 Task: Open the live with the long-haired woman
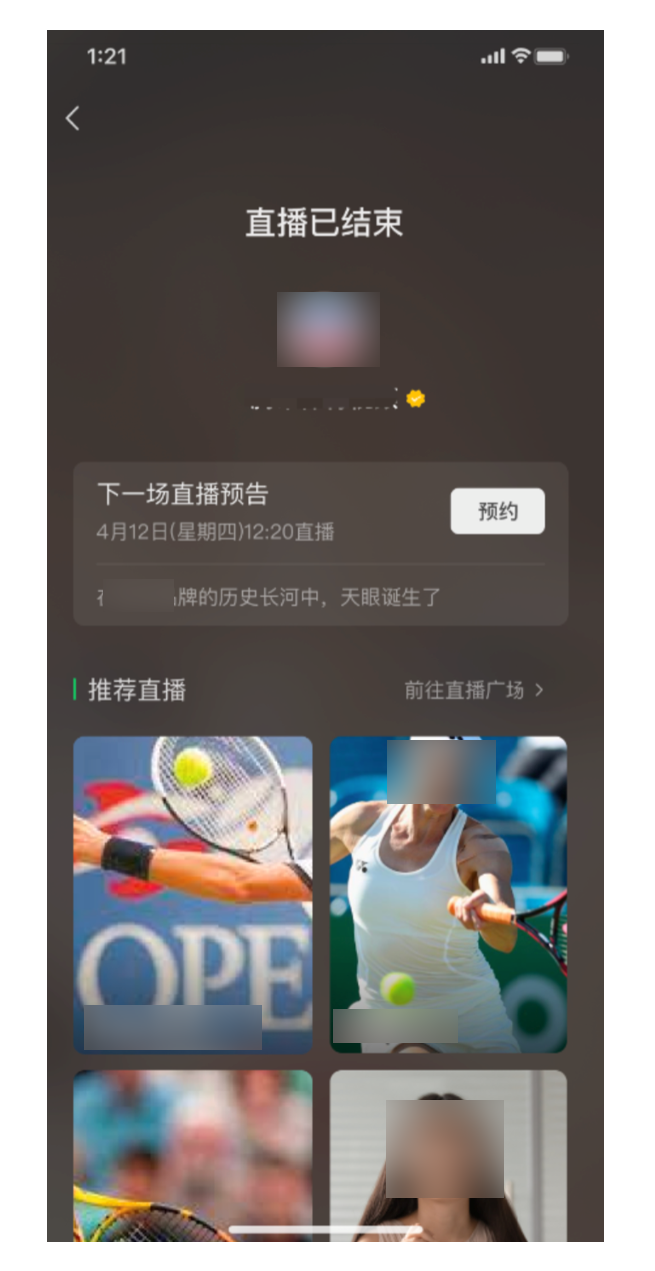448,1155
